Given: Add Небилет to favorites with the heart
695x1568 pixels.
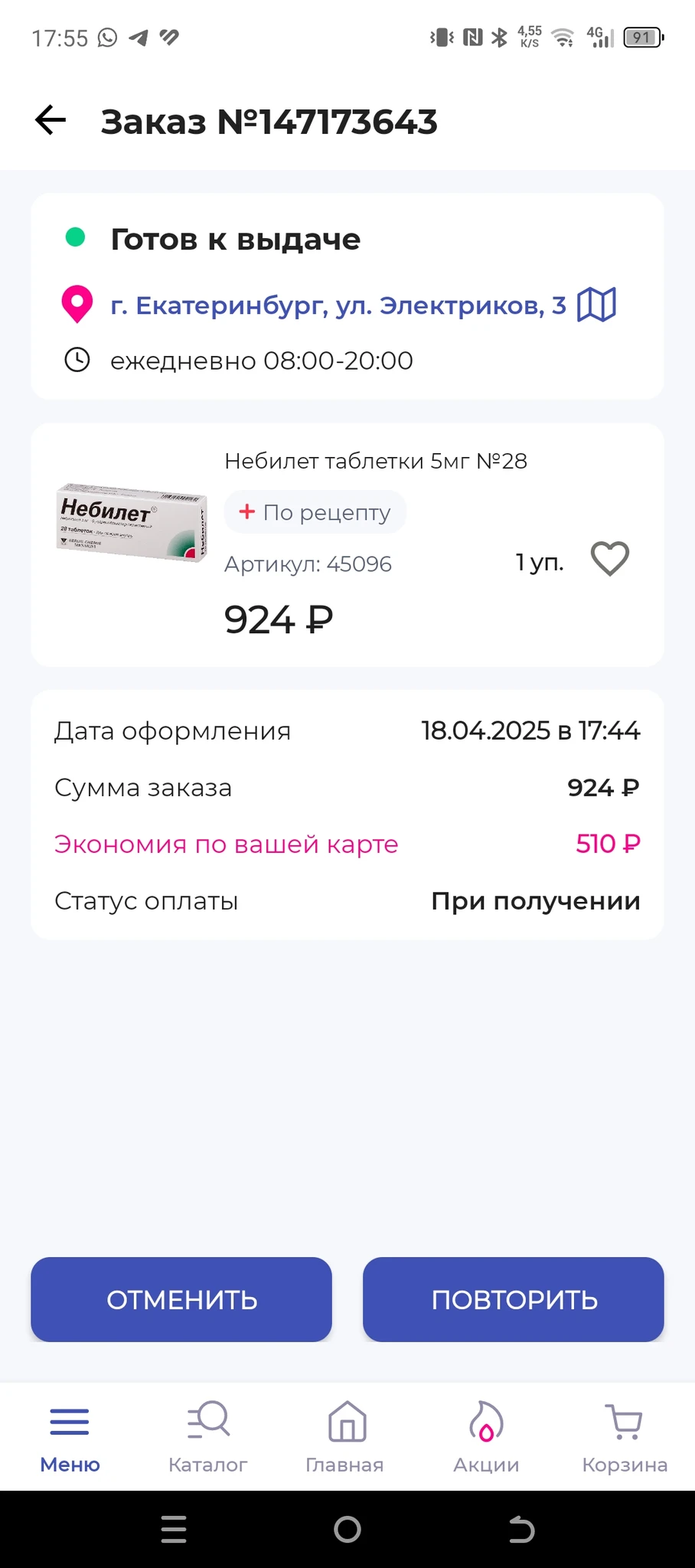Looking at the screenshot, I should [610, 558].
